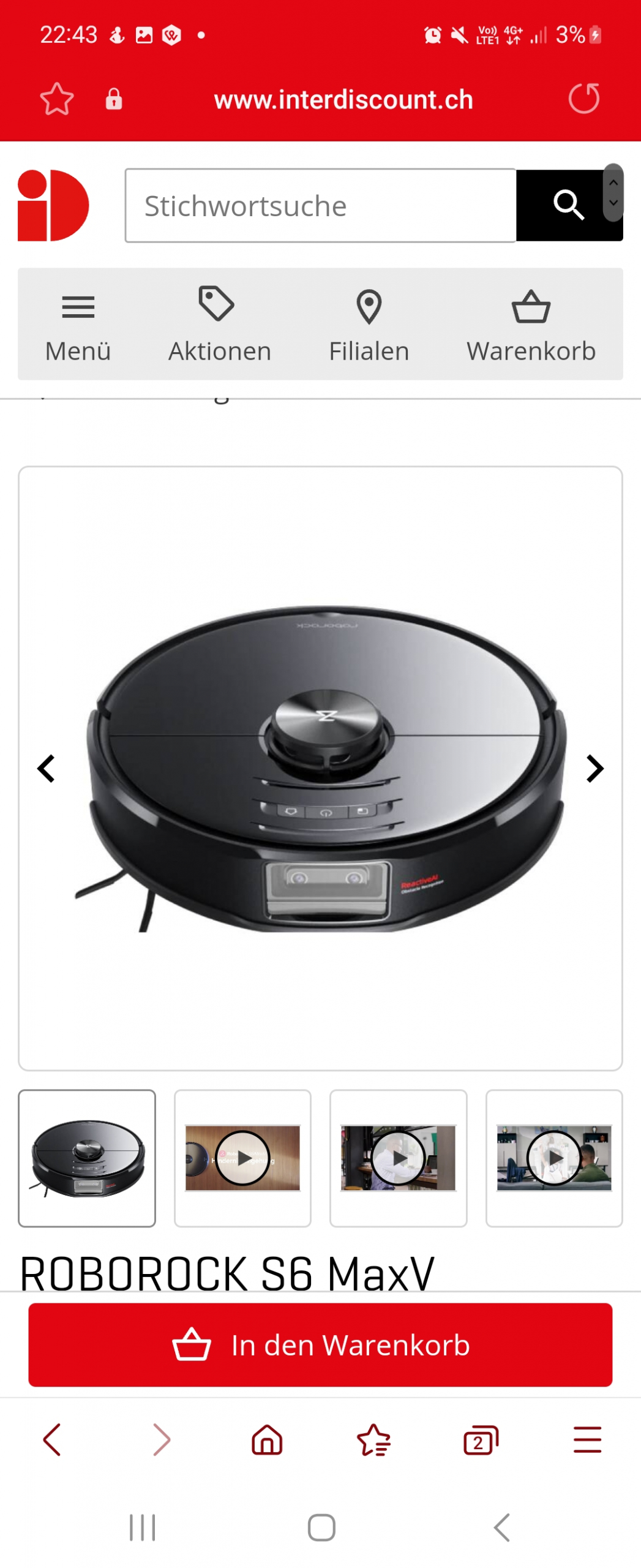
Task: Go to the browser home page
Action: click(x=267, y=1439)
